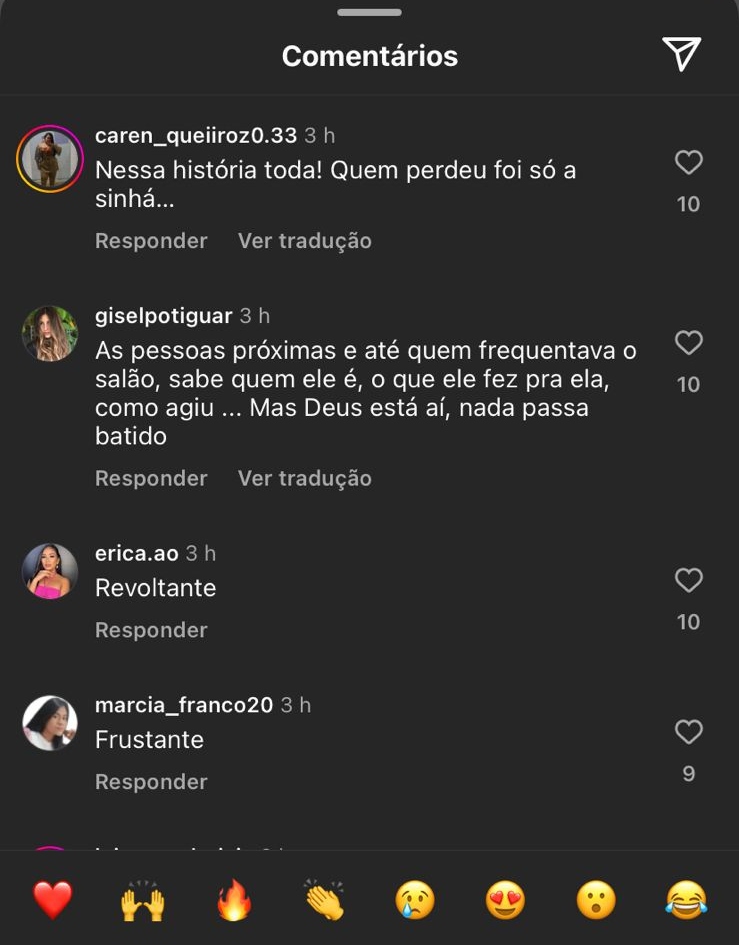Open erica.ao's profile picture
Image resolution: width=739 pixels, height=945 pixels.
point(50,571)
